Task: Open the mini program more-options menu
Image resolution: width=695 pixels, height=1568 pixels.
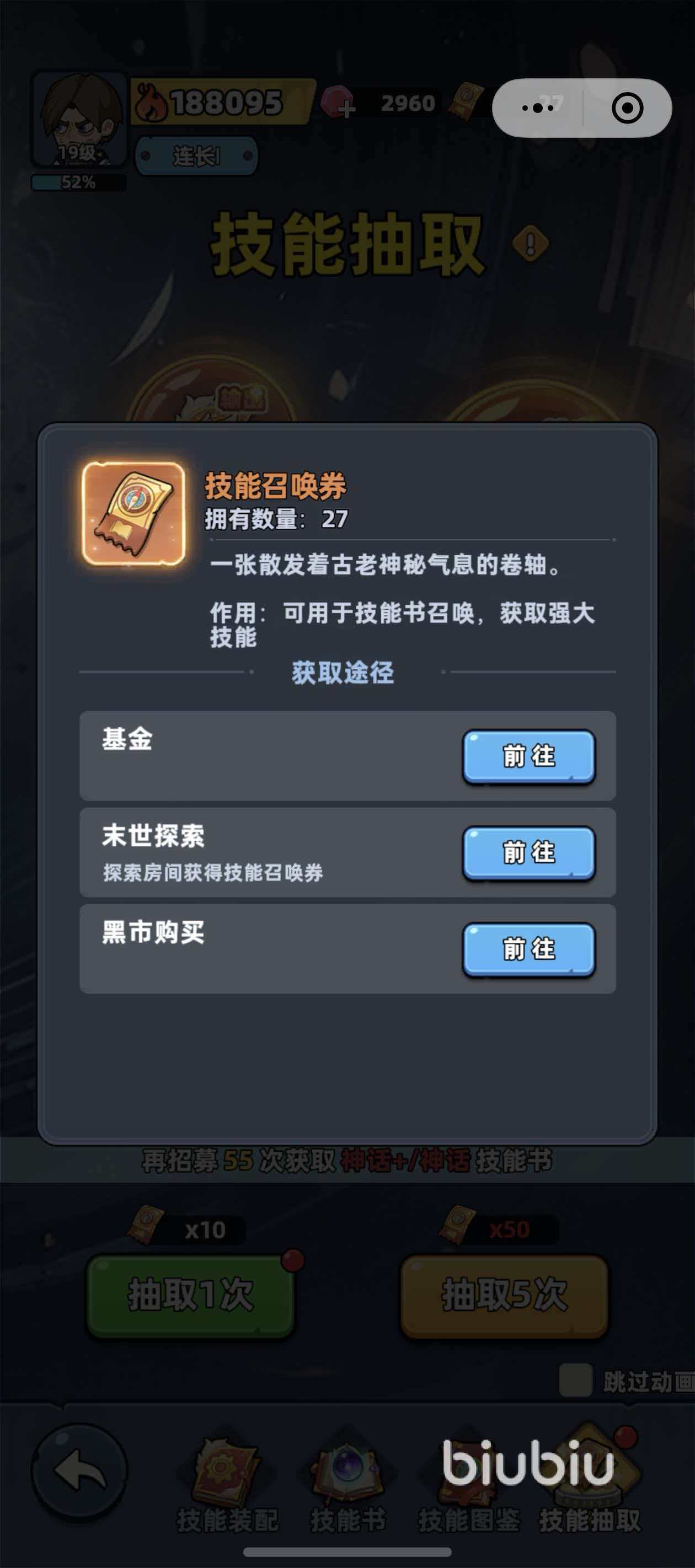Action: click(537, 109)
